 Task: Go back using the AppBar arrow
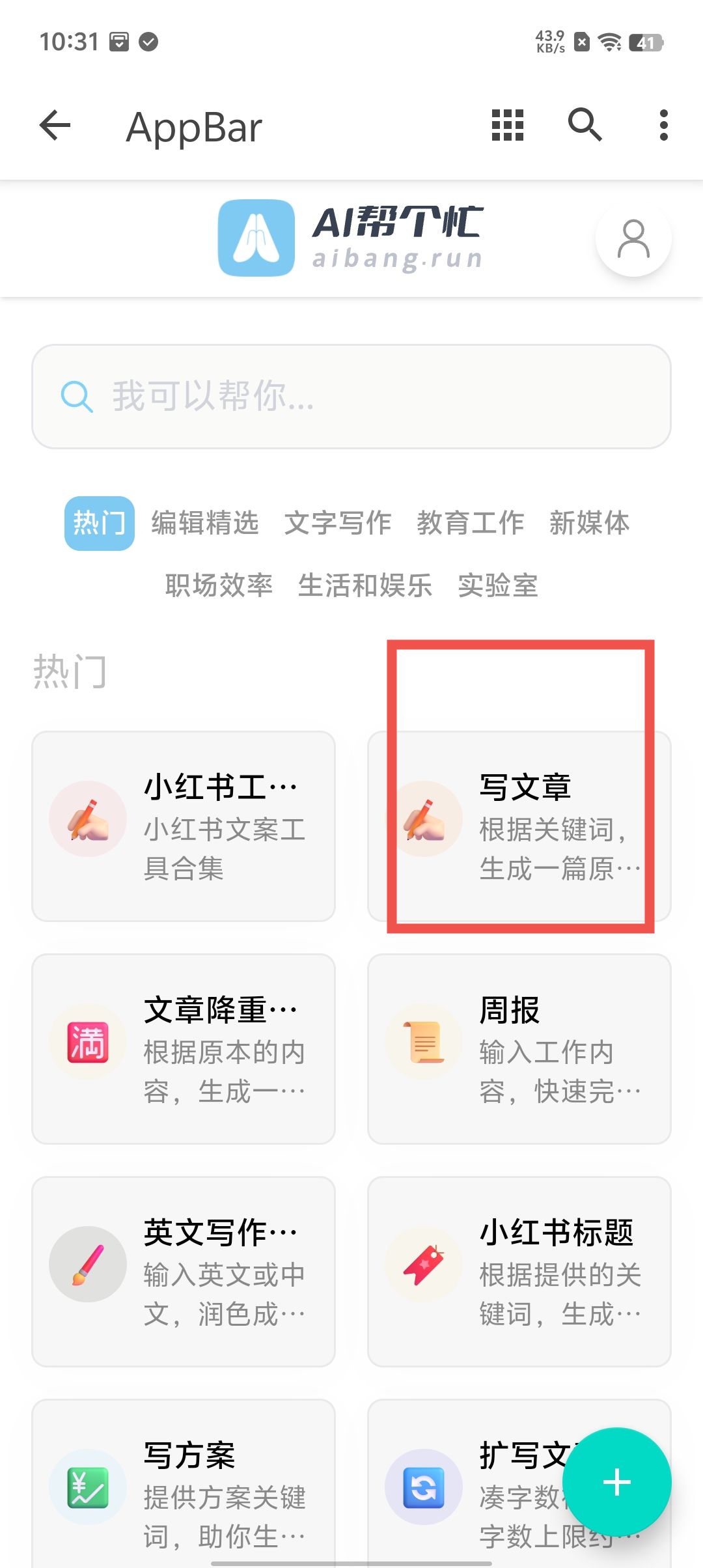tap(55, 125)
